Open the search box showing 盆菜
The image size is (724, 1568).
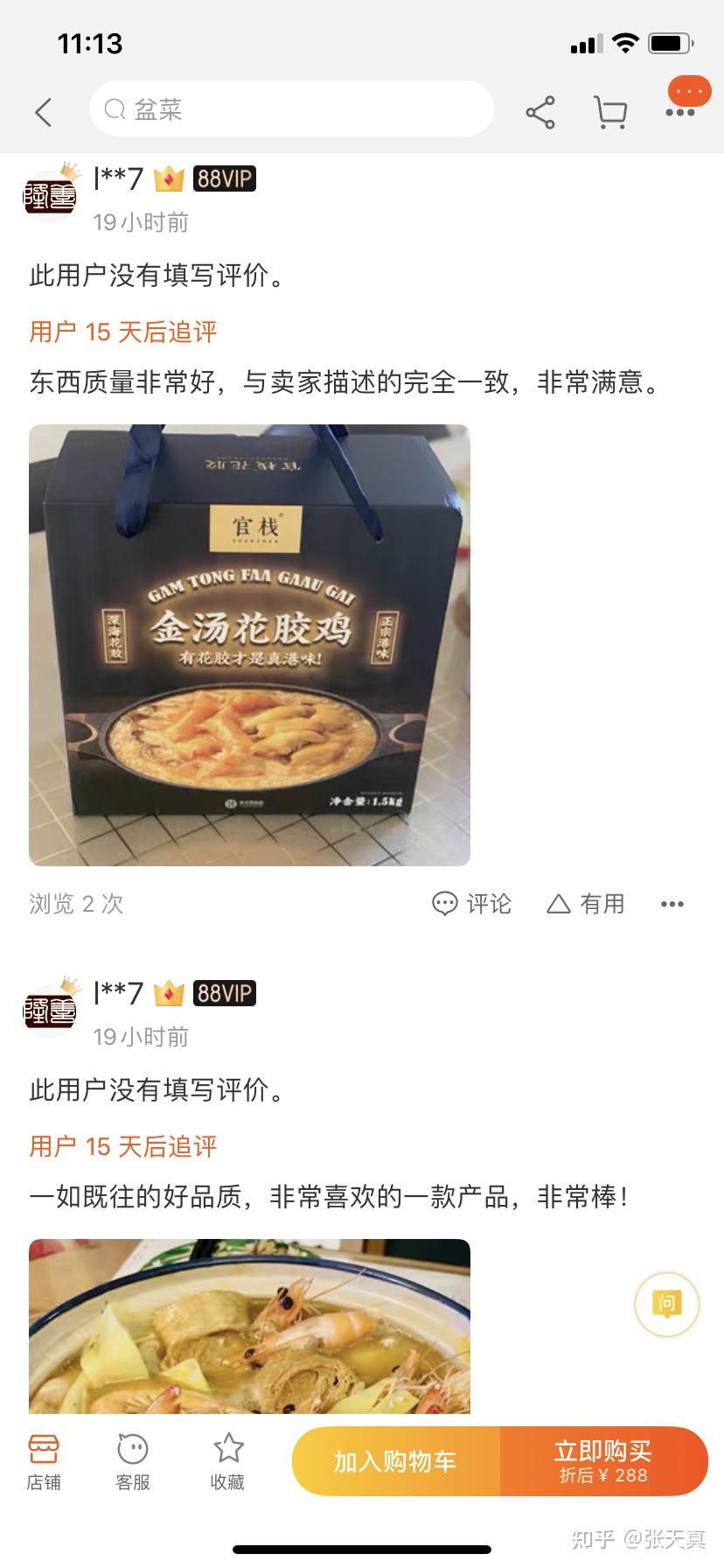291,109
